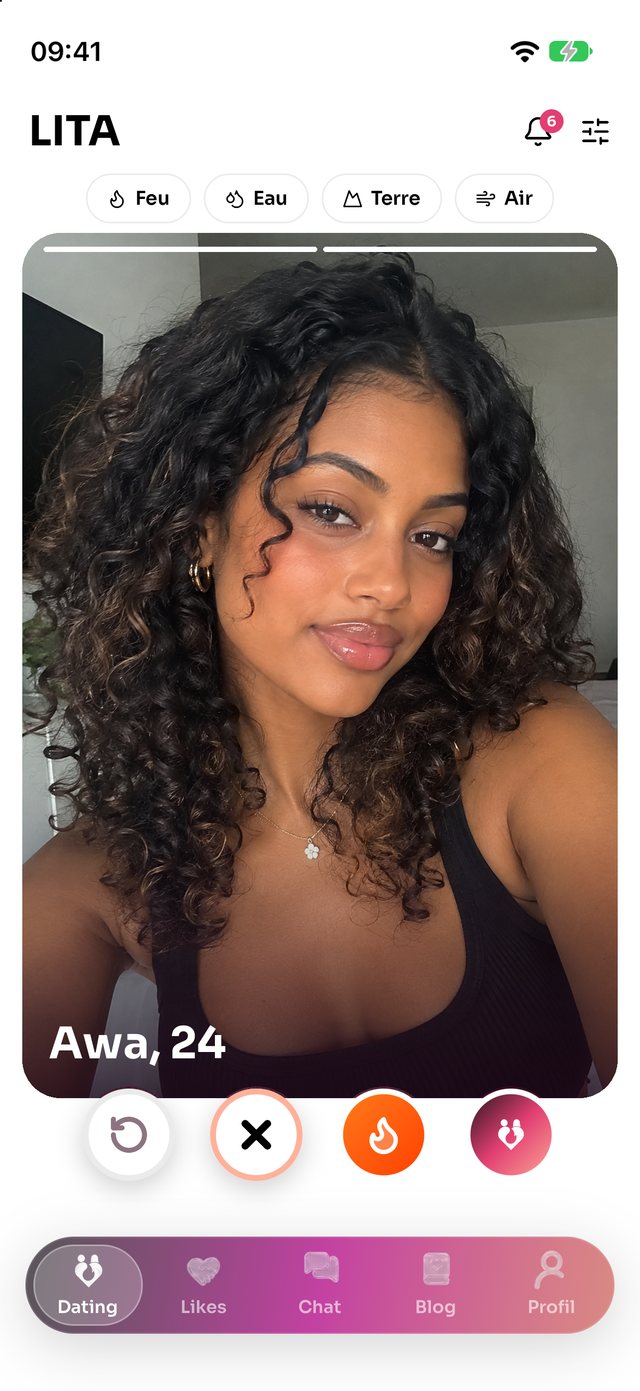Open Awa's profile card
This screenshot has width=640, height=1391.
pyautogui.click(x=320, y=665)
